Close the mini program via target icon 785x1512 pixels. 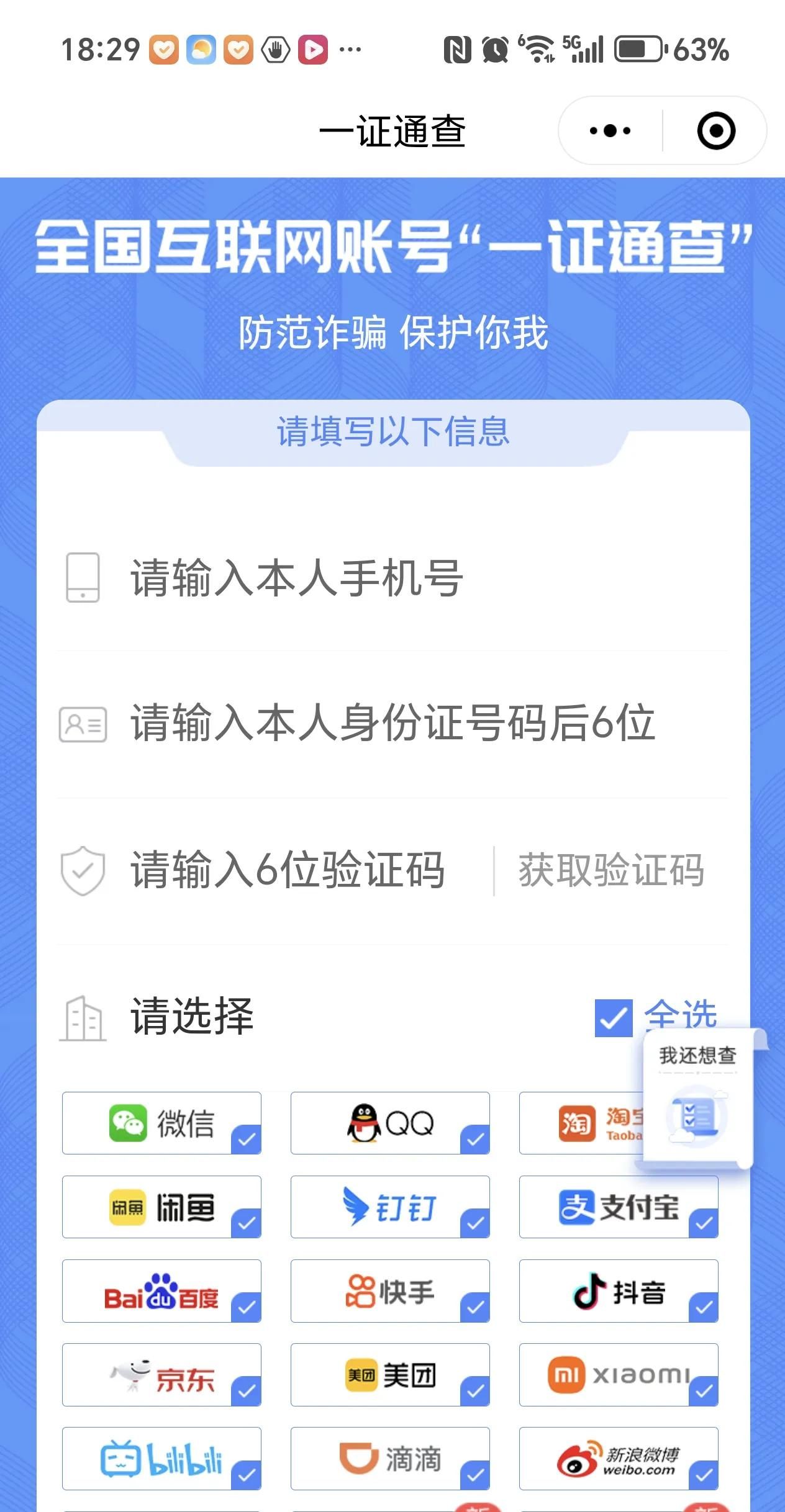pyautogui.click(x=715, y=130)
